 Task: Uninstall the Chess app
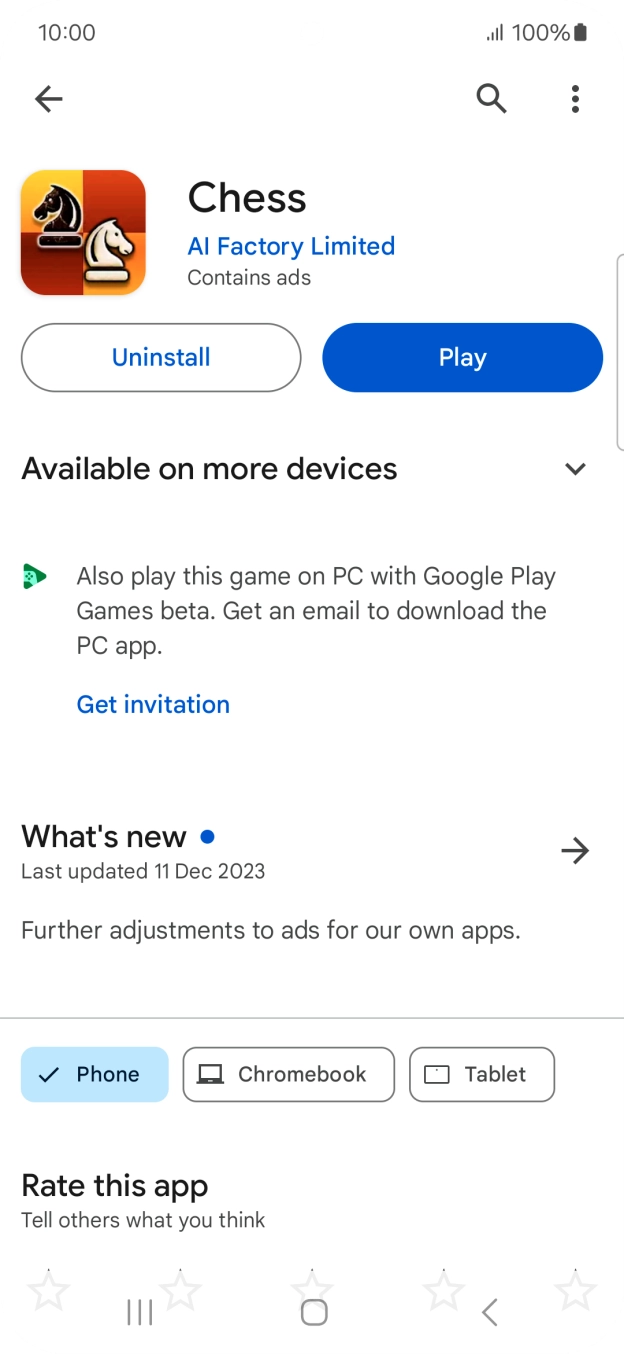(x=161, y=357)
